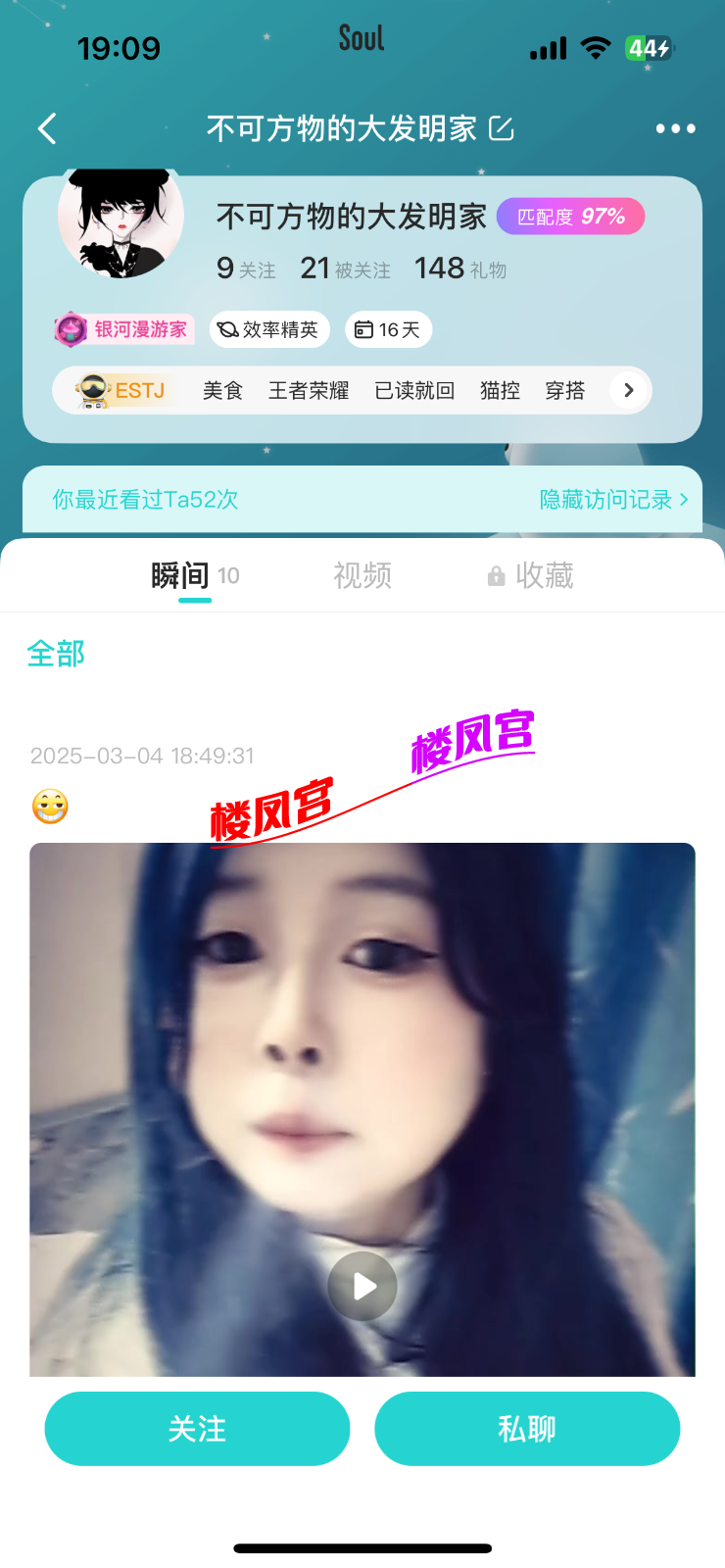This screenshot has height=1568, width=725.
Task: Tap the 银河漫游家 badge
Action: [x=124, y=329]
